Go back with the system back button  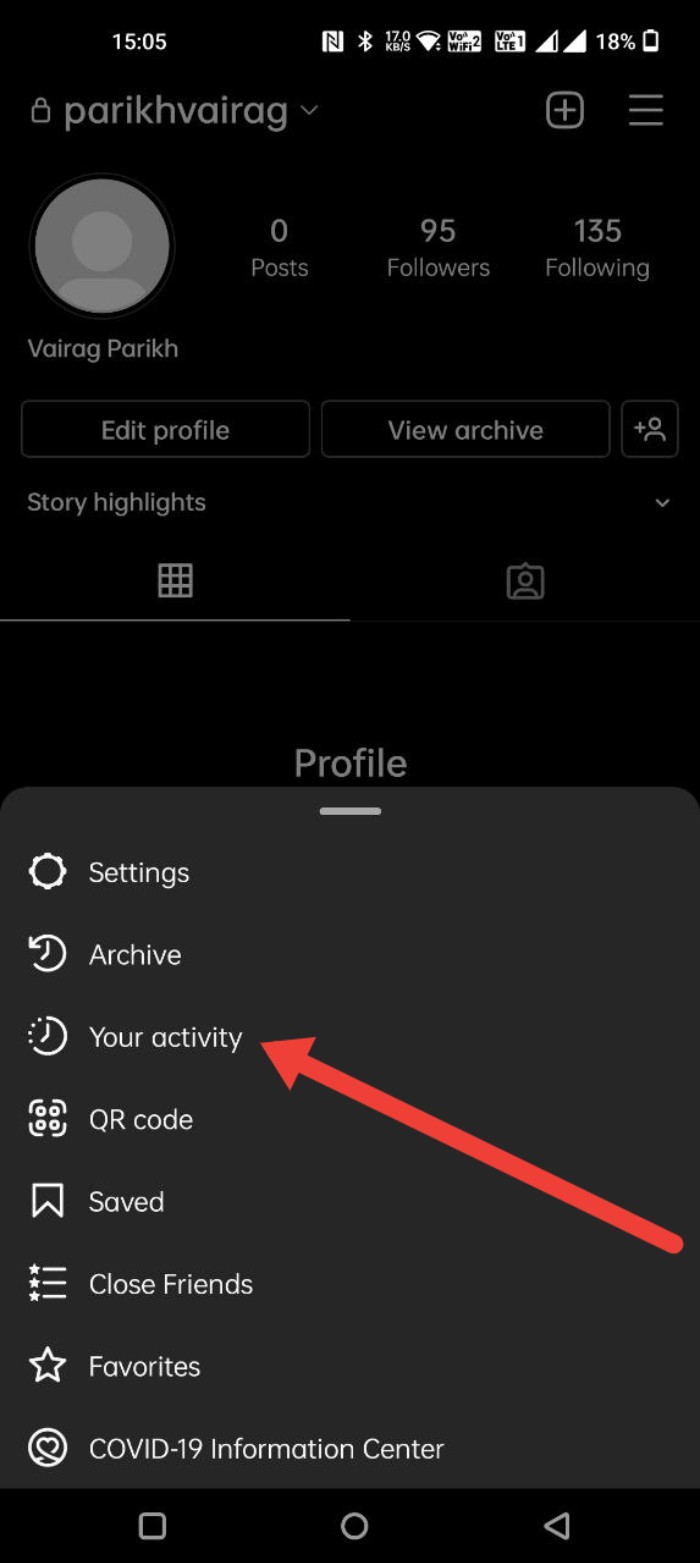[556, 1525]
